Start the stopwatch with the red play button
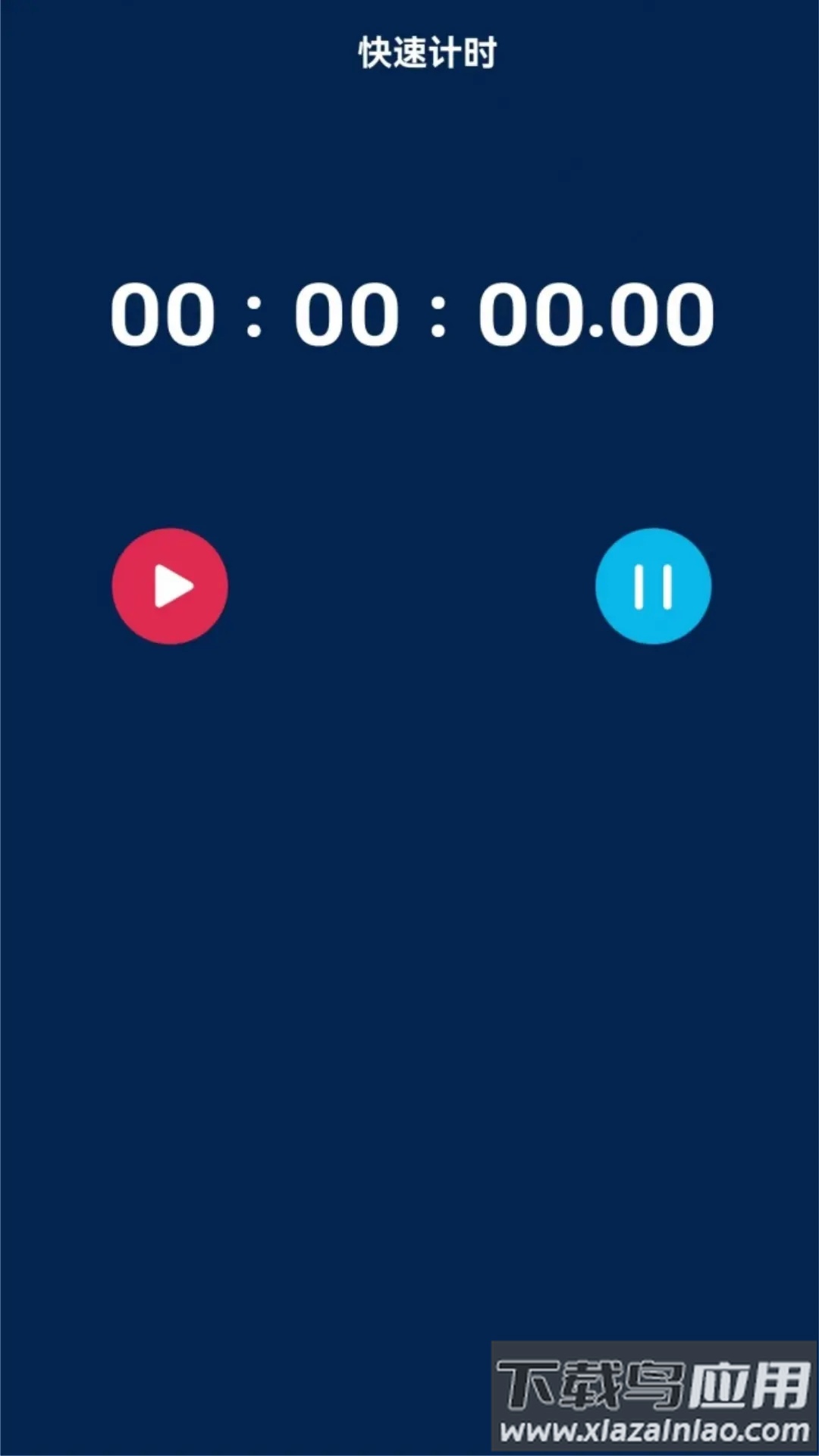 [x=170, y=586]
